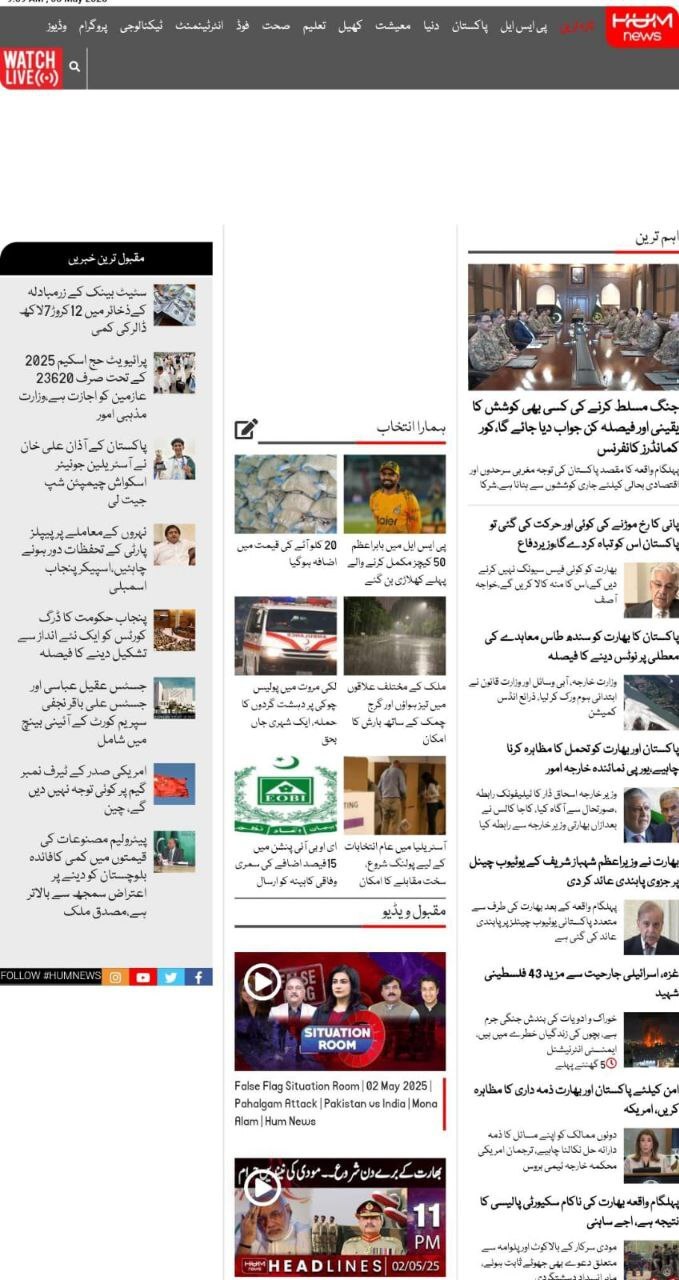Screen dimensions: 679x1280
Task: Open Hum News Facebook page
Action: pos(198,977)
